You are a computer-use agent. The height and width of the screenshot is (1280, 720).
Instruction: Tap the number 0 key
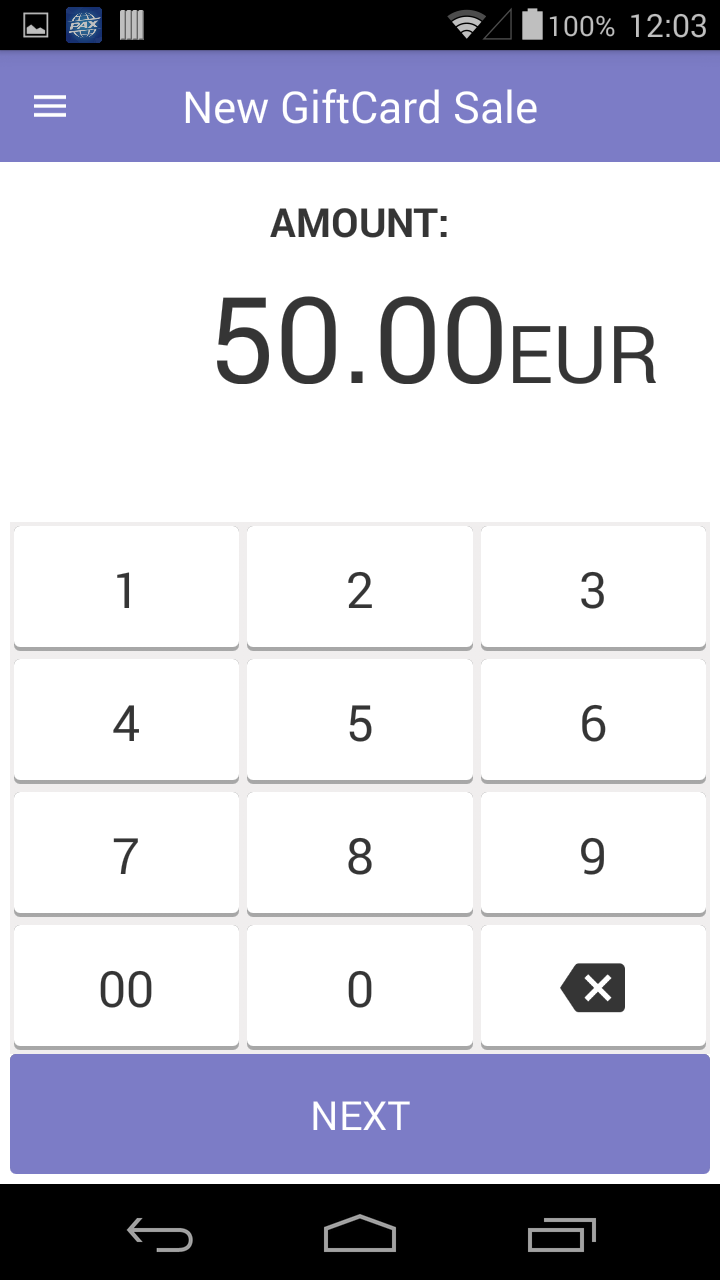[359, 986]
